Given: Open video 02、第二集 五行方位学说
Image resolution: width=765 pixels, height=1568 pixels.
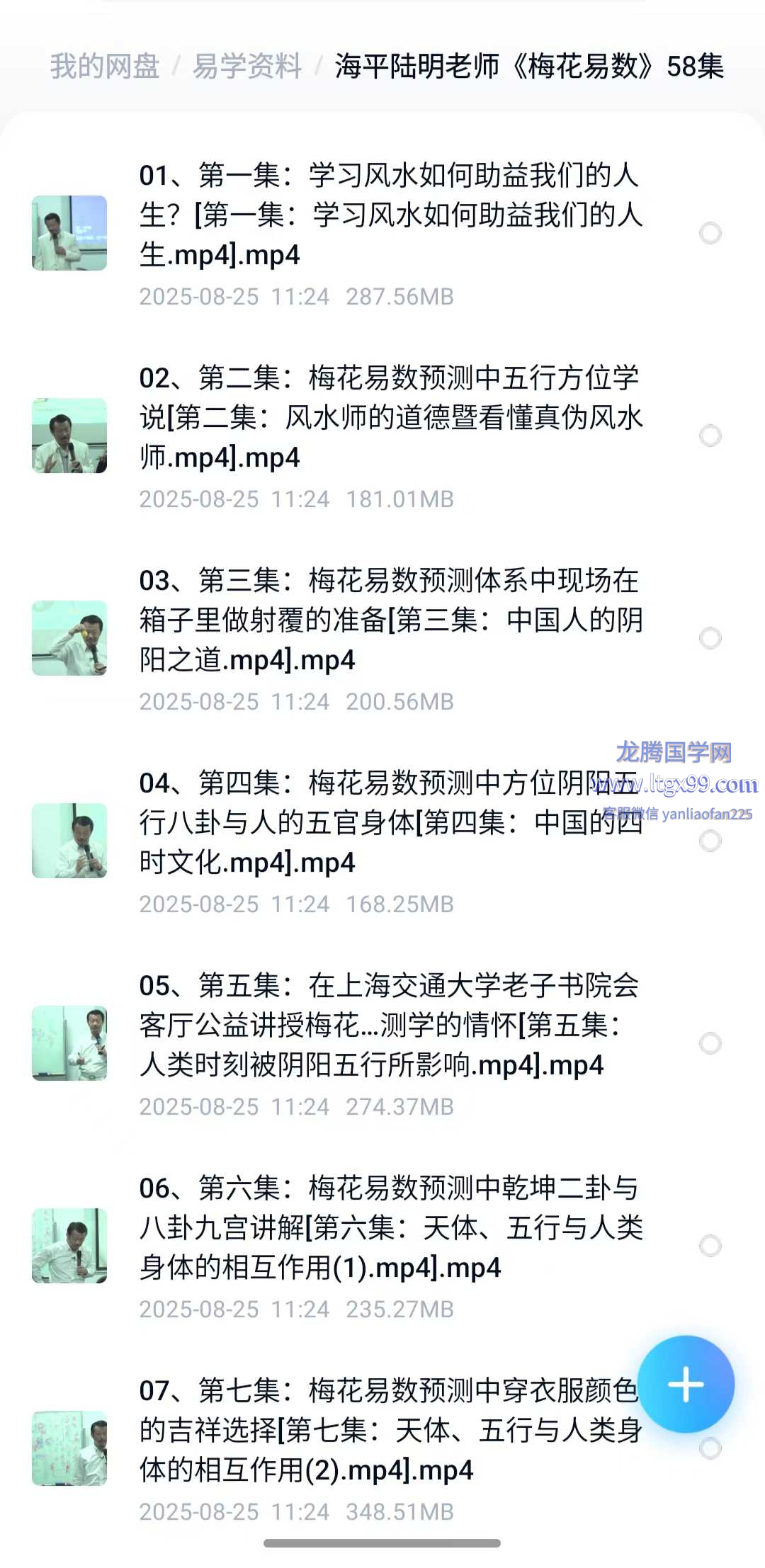Looking at the screenshot, I should [390, 417].
